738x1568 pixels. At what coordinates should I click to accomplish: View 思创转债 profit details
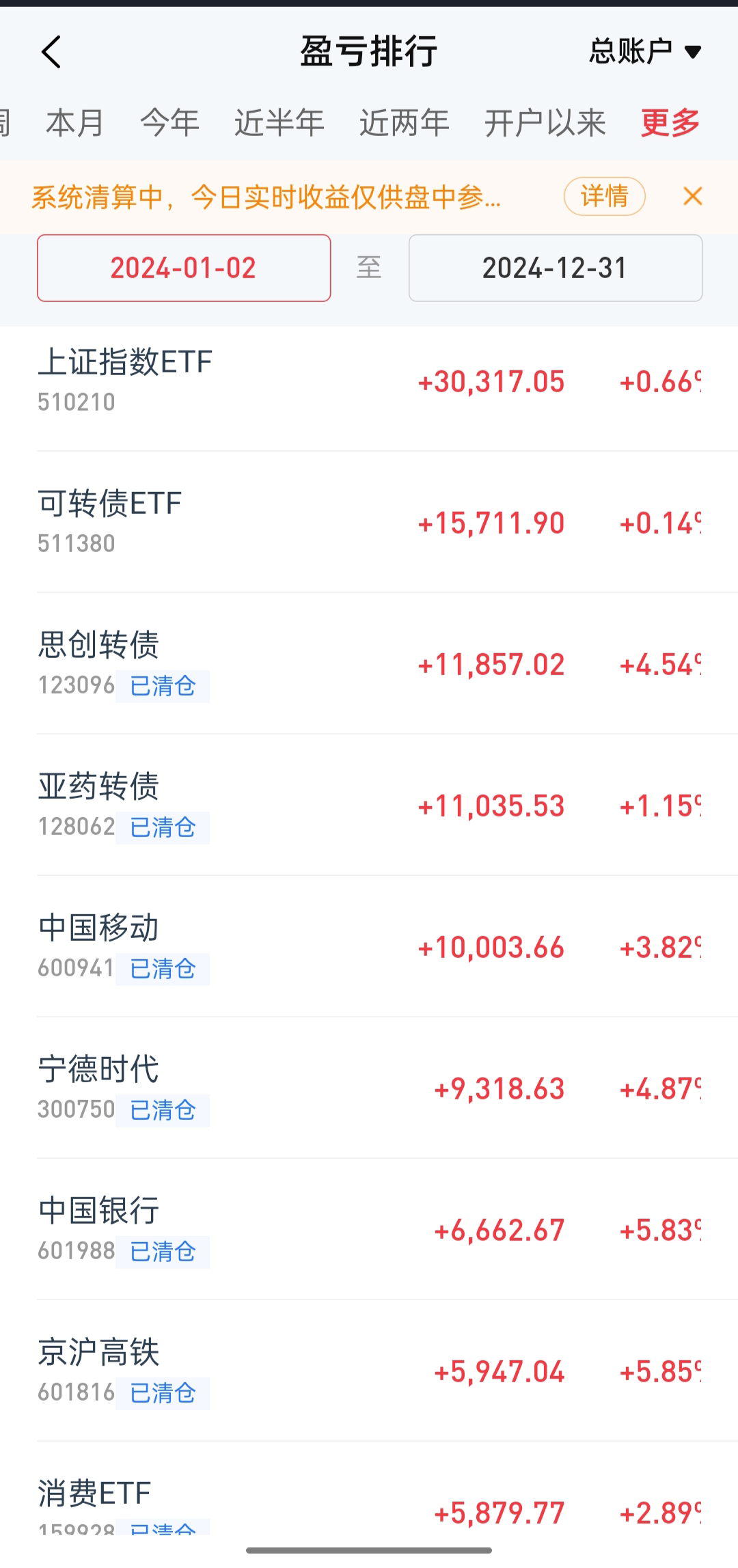(369, 663)
